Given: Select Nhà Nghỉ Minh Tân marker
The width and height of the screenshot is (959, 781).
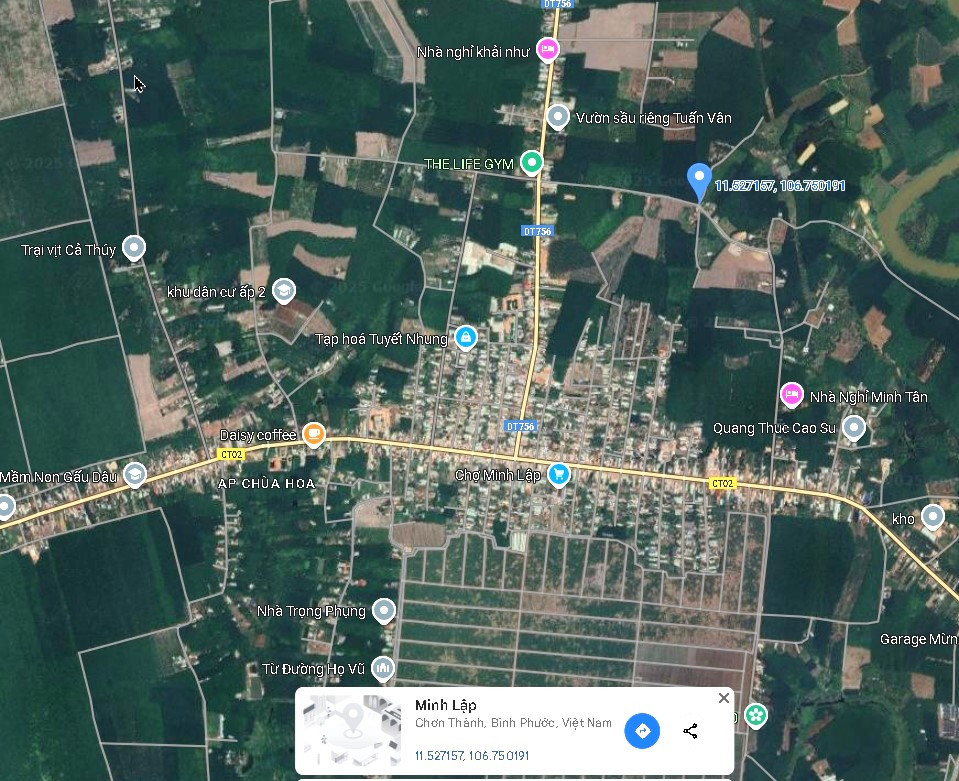Looking at the screenshot, I should (791, 396).
